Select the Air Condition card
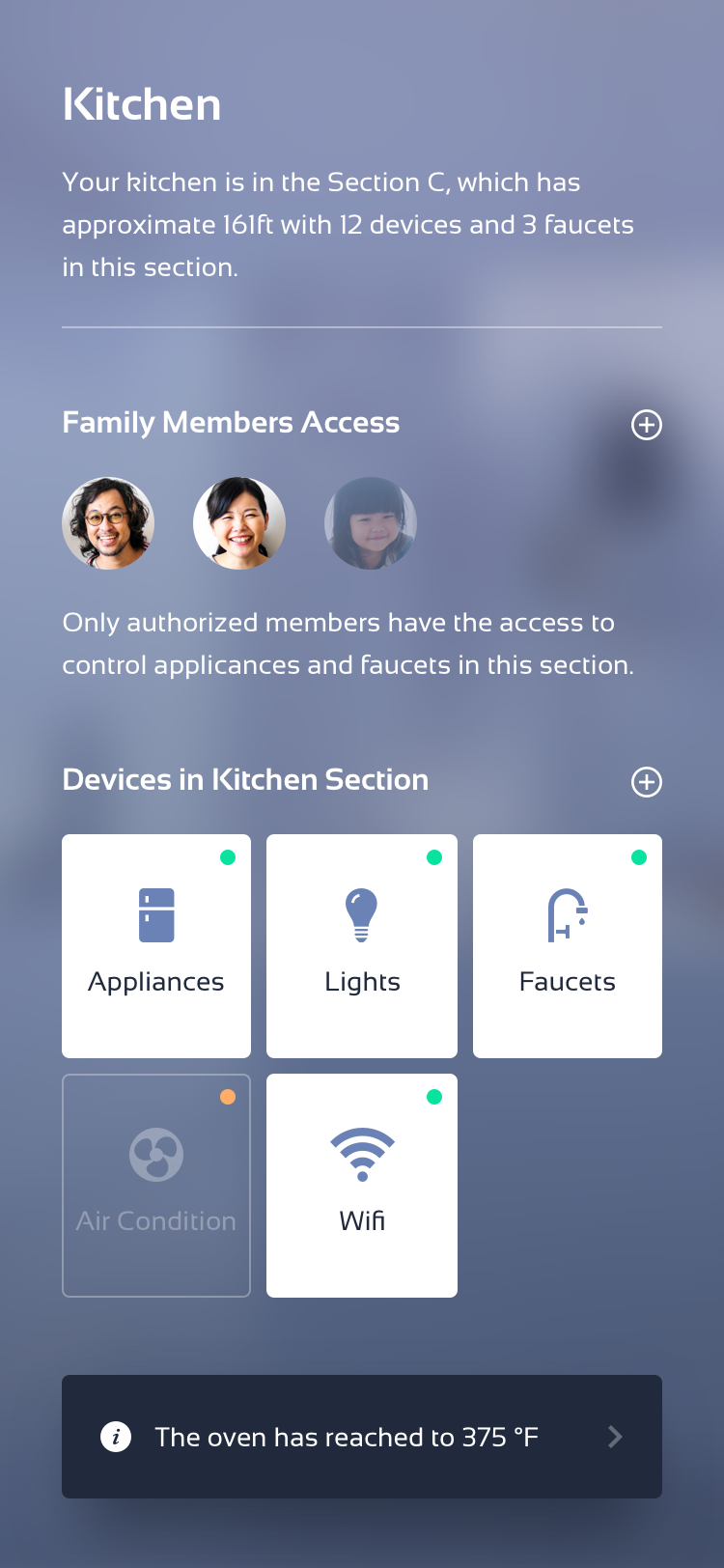This screenshot has width=724, height=1568. (156, 1186)
